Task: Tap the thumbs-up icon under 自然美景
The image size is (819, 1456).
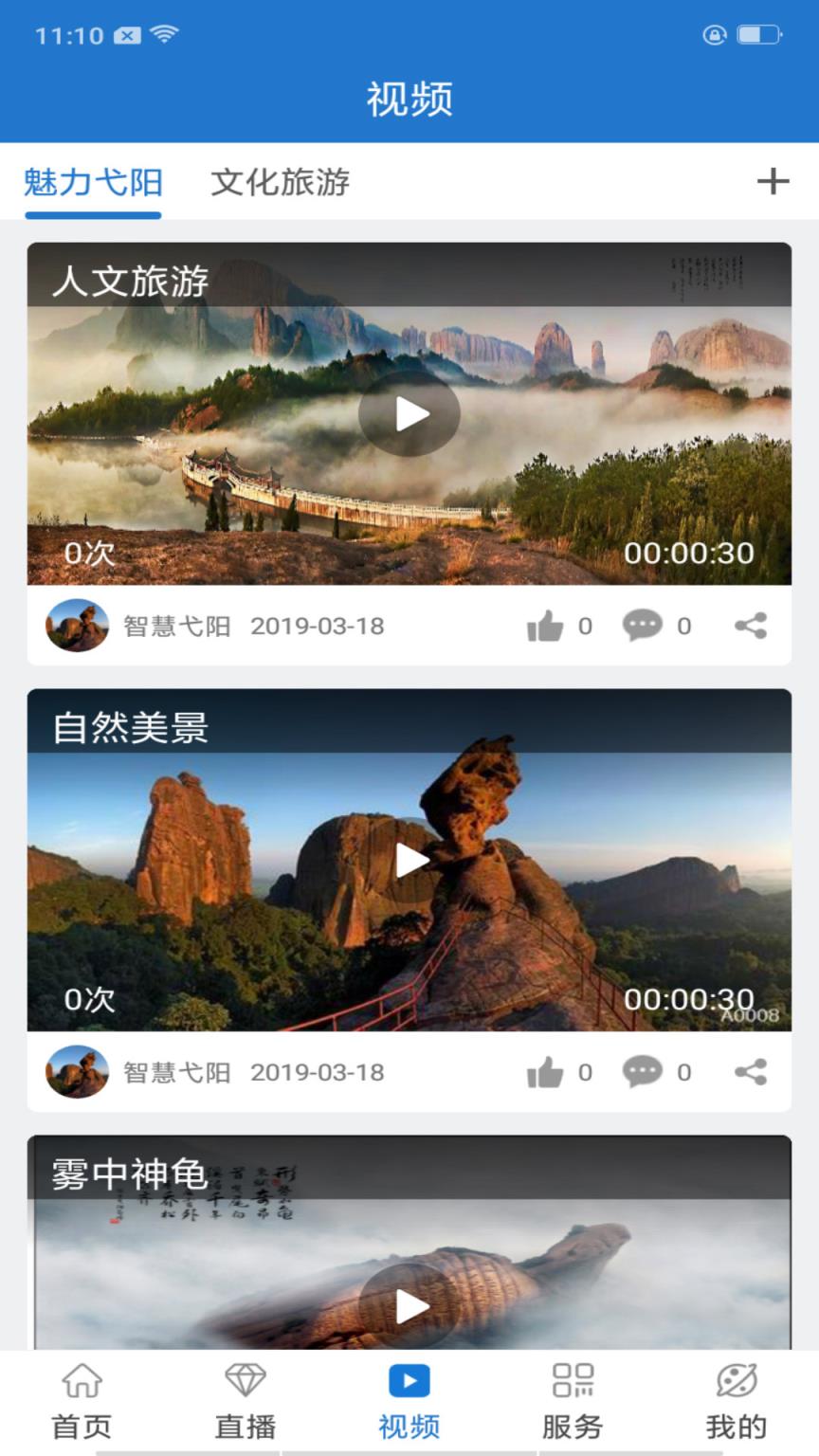Action: (543, 1072)
